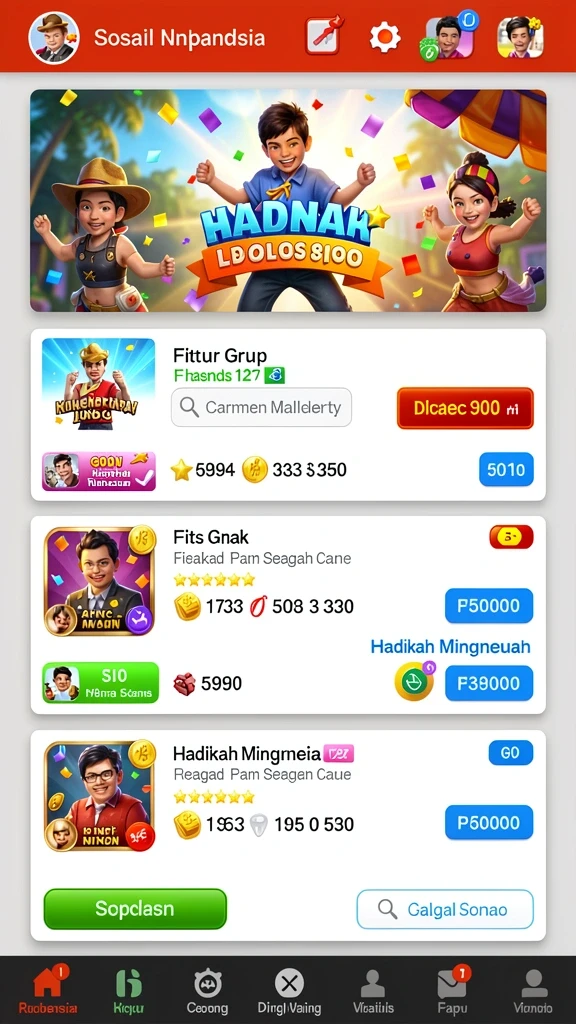Tap the blue 5010 button
Screen dimensions: 576x1024
click(x=506, y=470)
